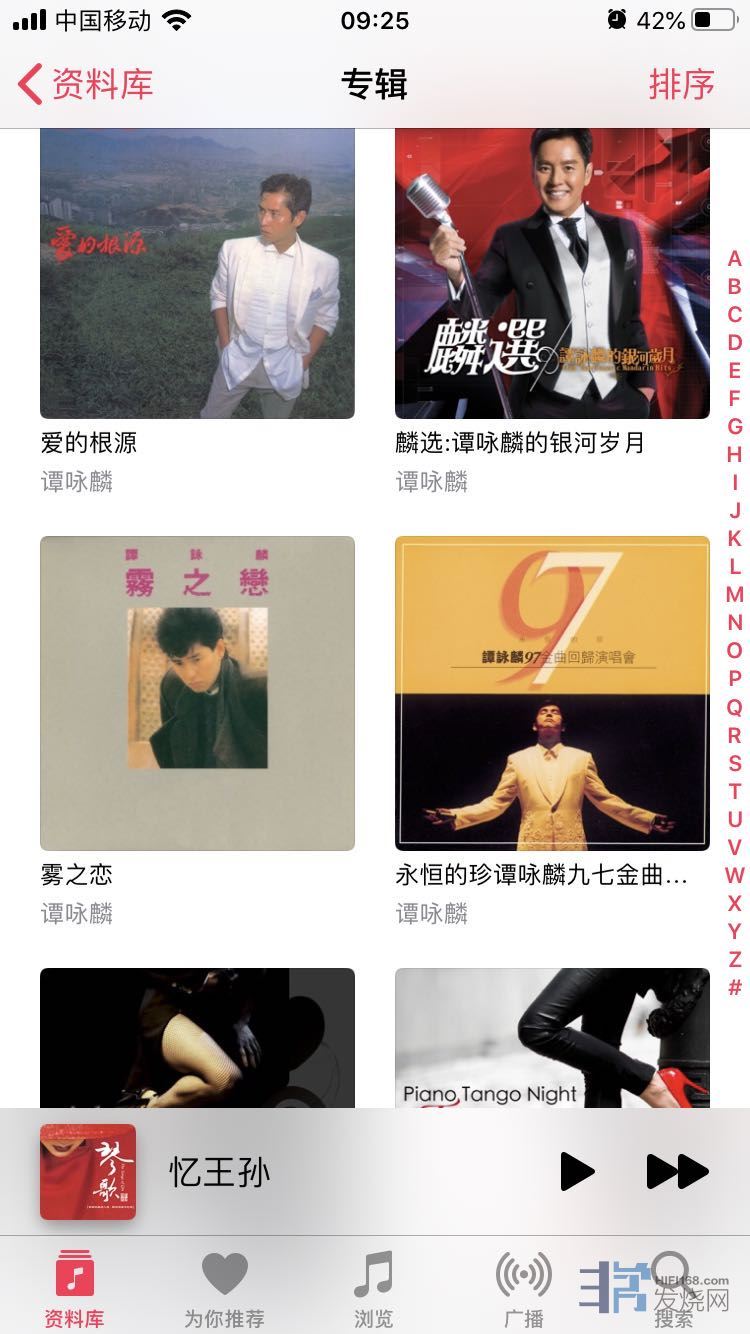The image size is (750, 1334).
Task: Open album 永恒的珍谭咏麟九七金曲
Action: (552, 693)
